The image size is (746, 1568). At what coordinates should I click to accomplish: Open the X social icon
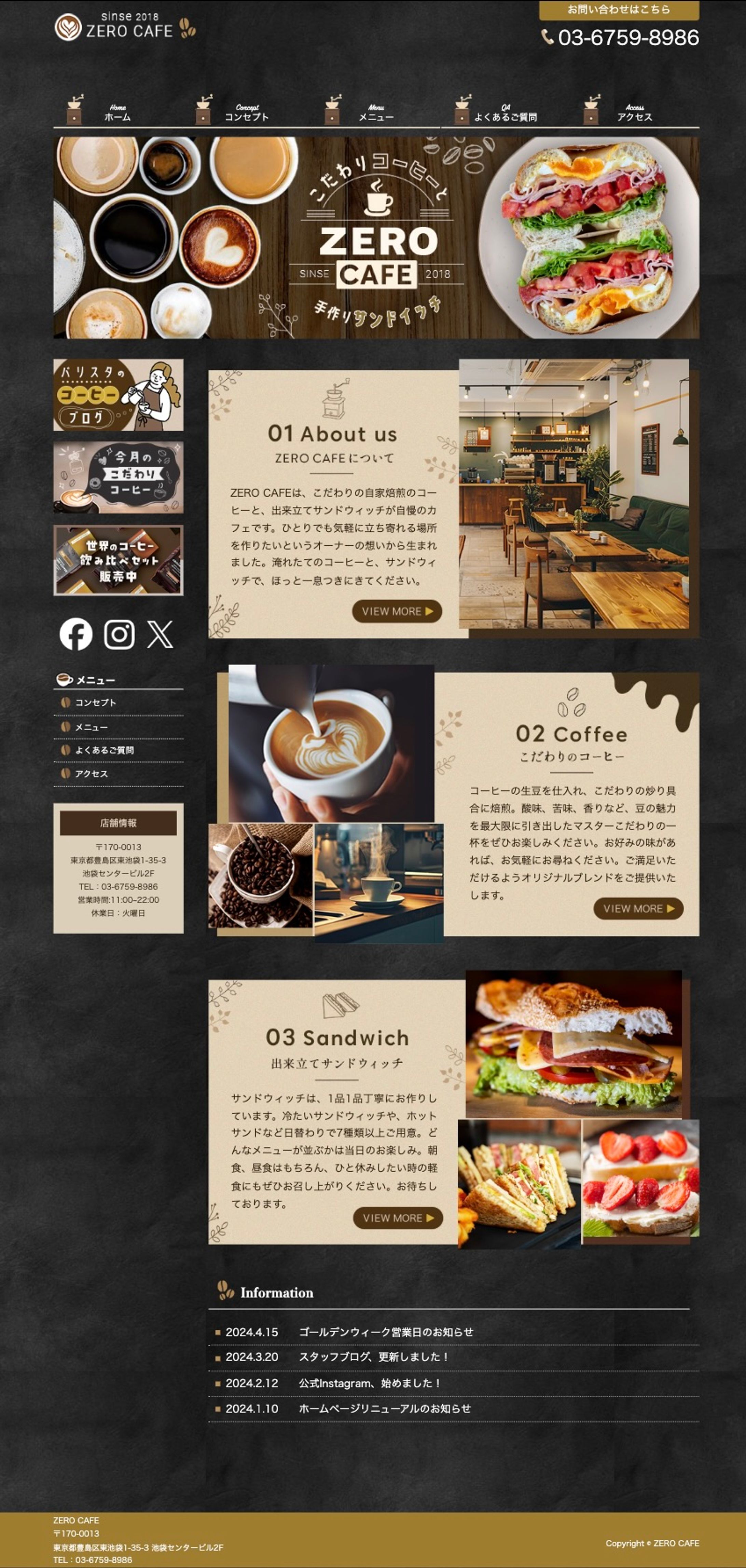[160, 634]
